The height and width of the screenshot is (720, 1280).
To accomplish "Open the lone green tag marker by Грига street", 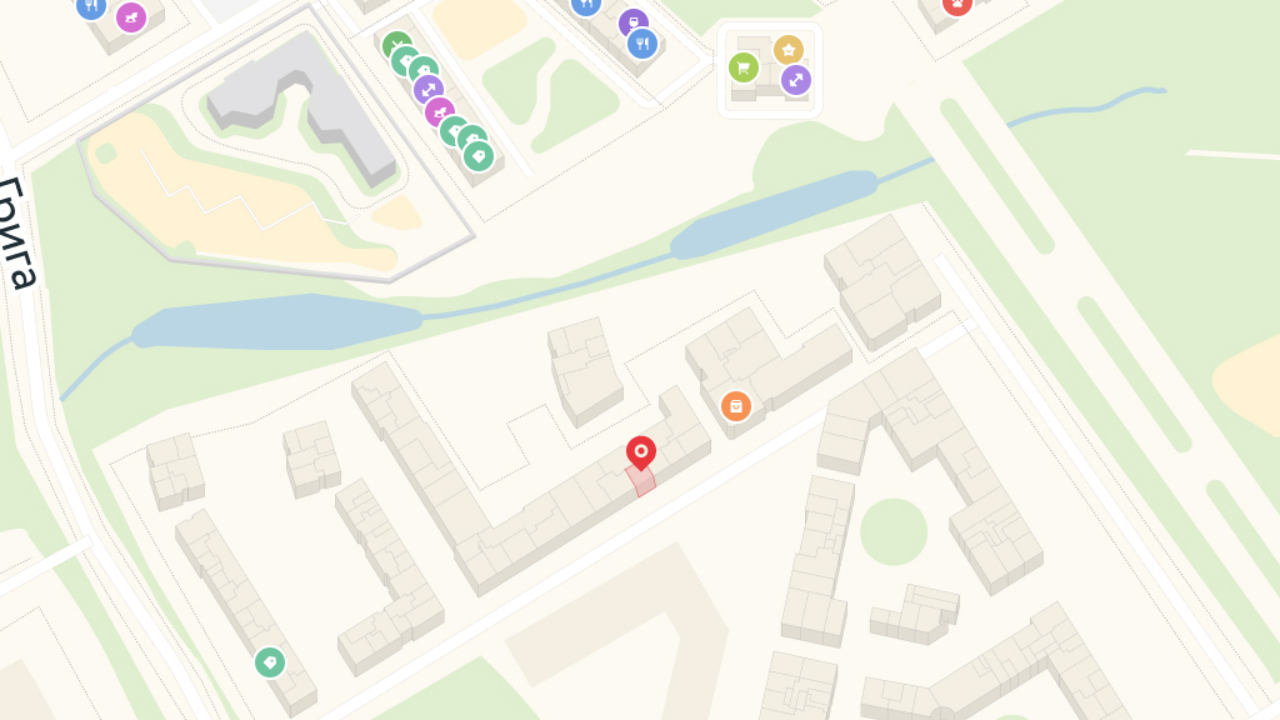I will tap(269, 662).
